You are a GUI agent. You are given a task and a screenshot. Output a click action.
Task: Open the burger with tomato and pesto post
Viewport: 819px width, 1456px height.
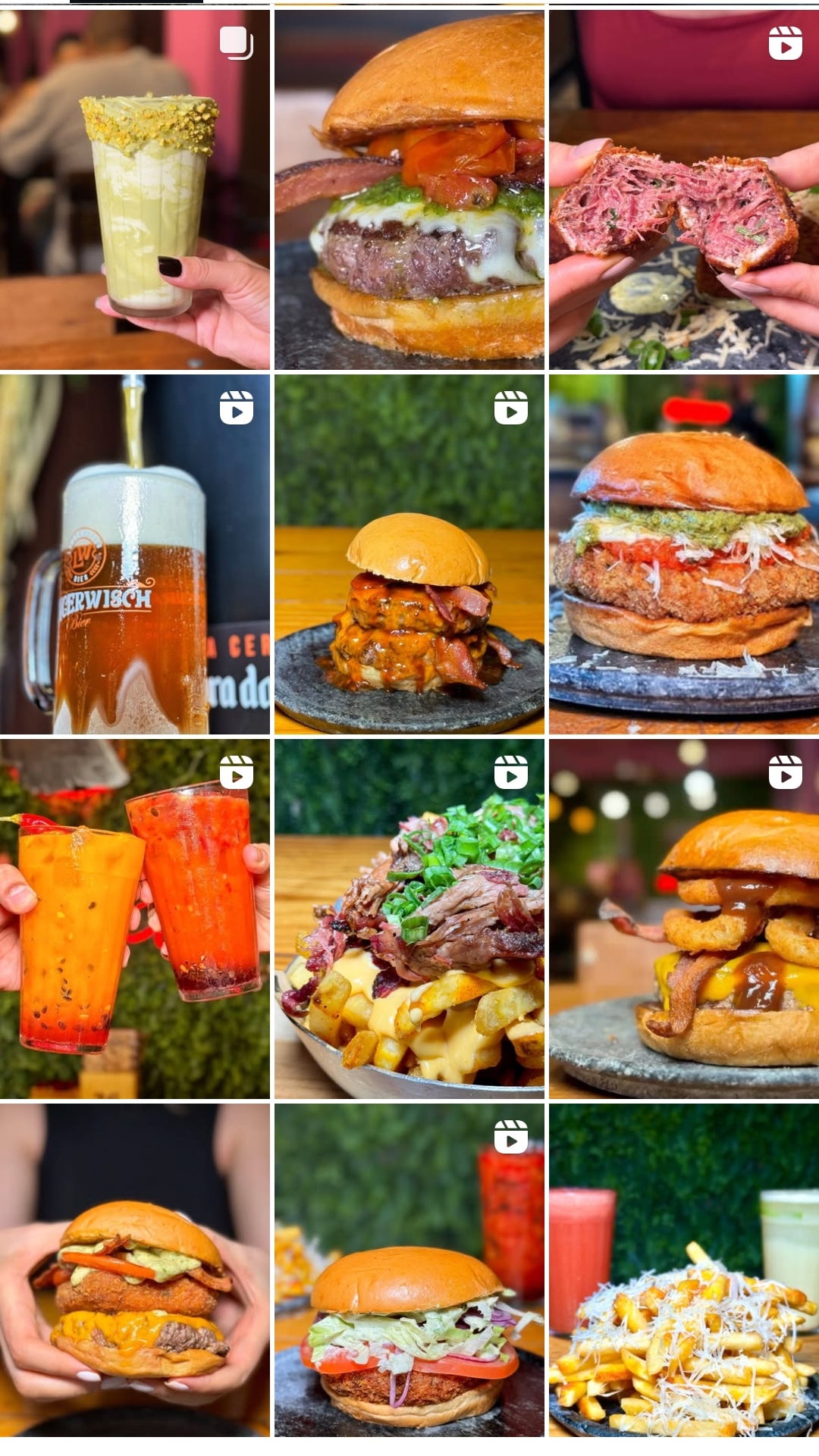click(409, 189)
